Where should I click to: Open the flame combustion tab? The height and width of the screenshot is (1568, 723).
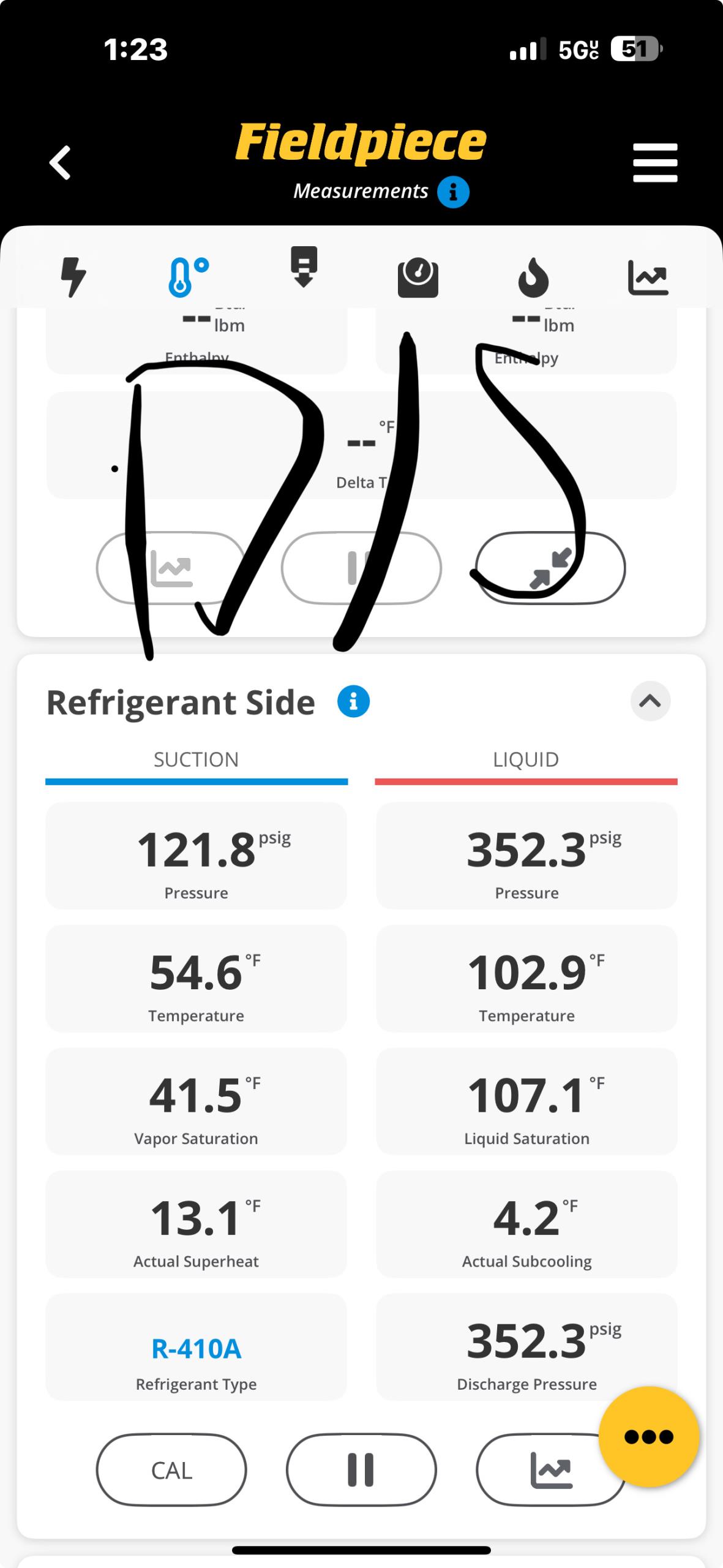tap(533, 277)
